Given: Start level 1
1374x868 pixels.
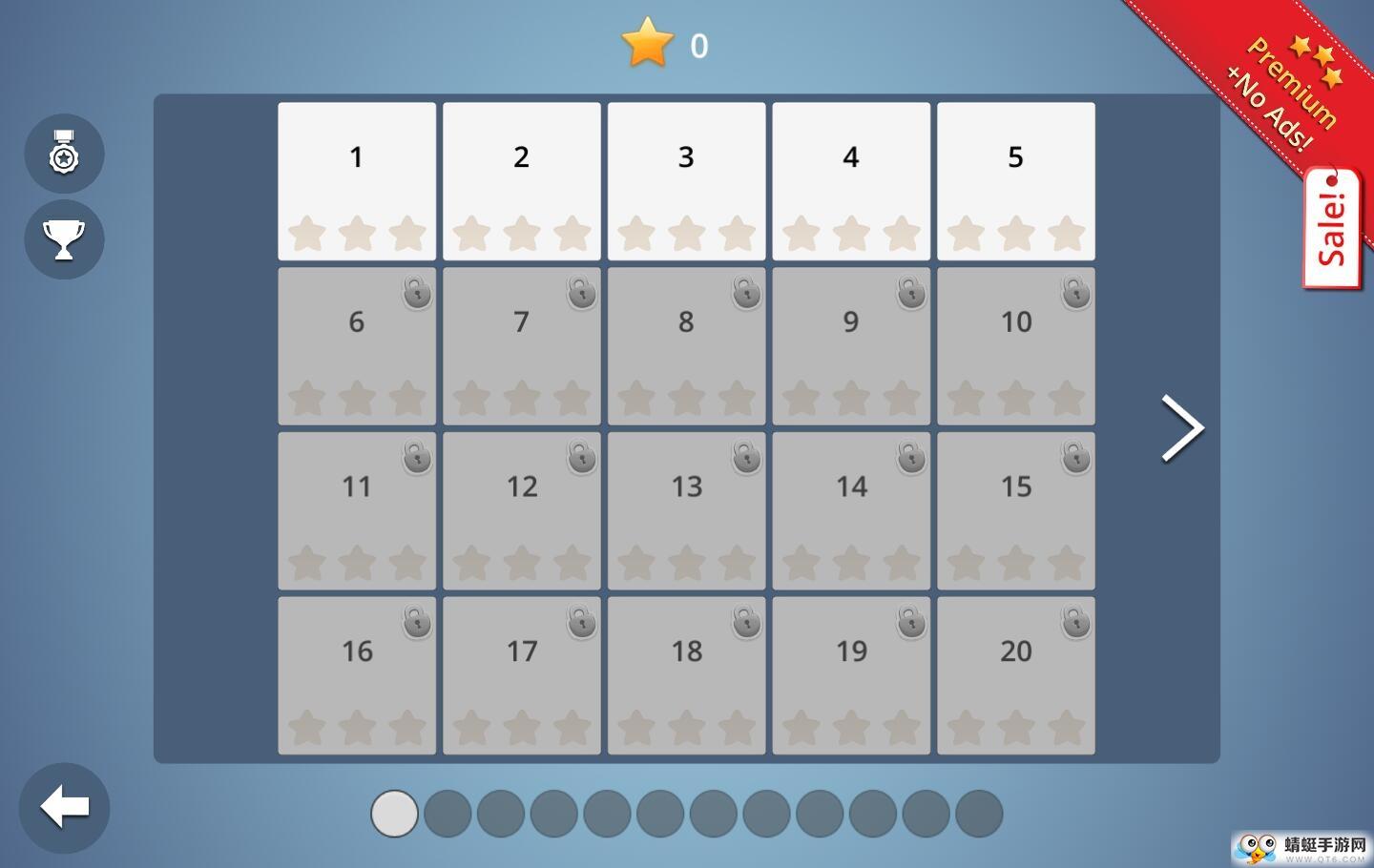Looking at the screenshot, I should tap(357, 181).
